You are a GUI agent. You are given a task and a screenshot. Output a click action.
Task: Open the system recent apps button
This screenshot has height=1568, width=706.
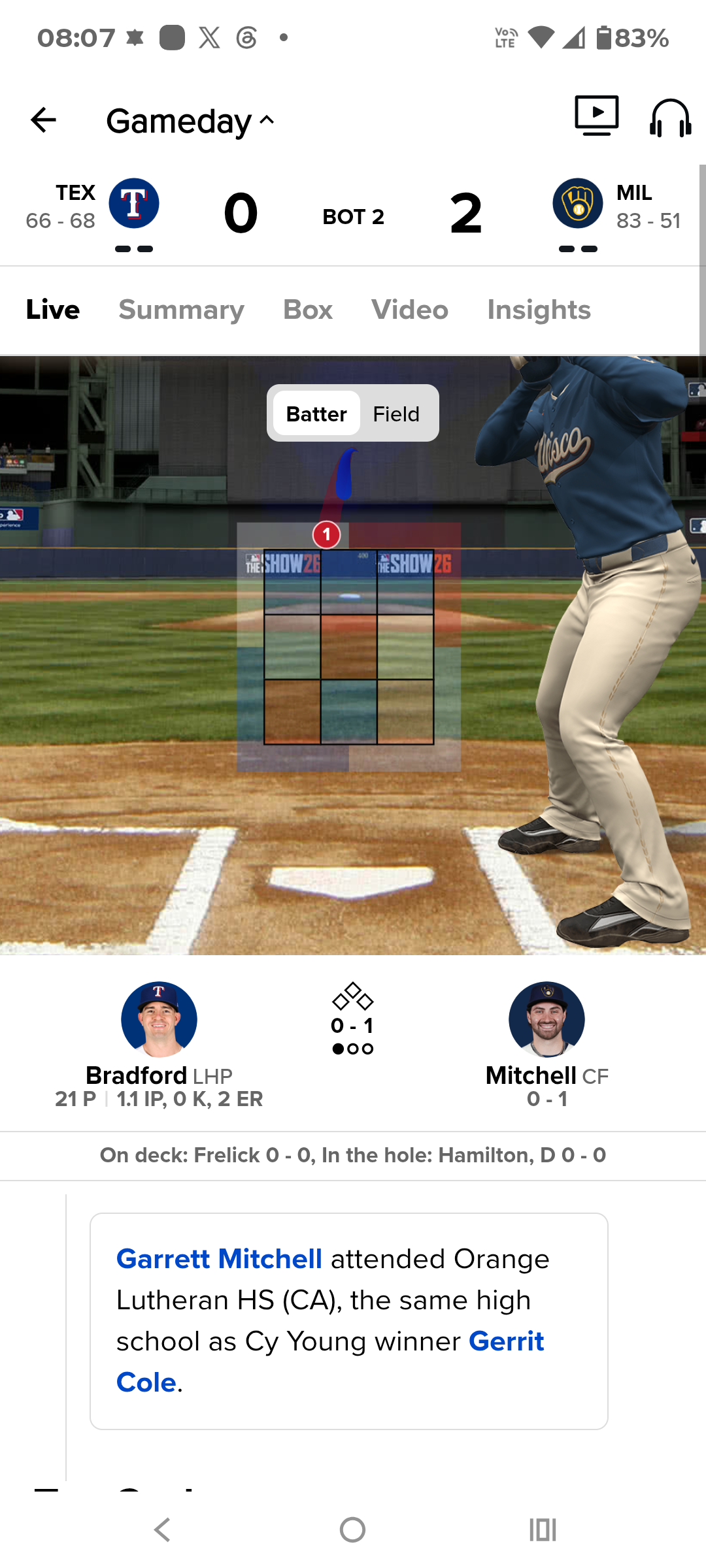[543, 1529]
